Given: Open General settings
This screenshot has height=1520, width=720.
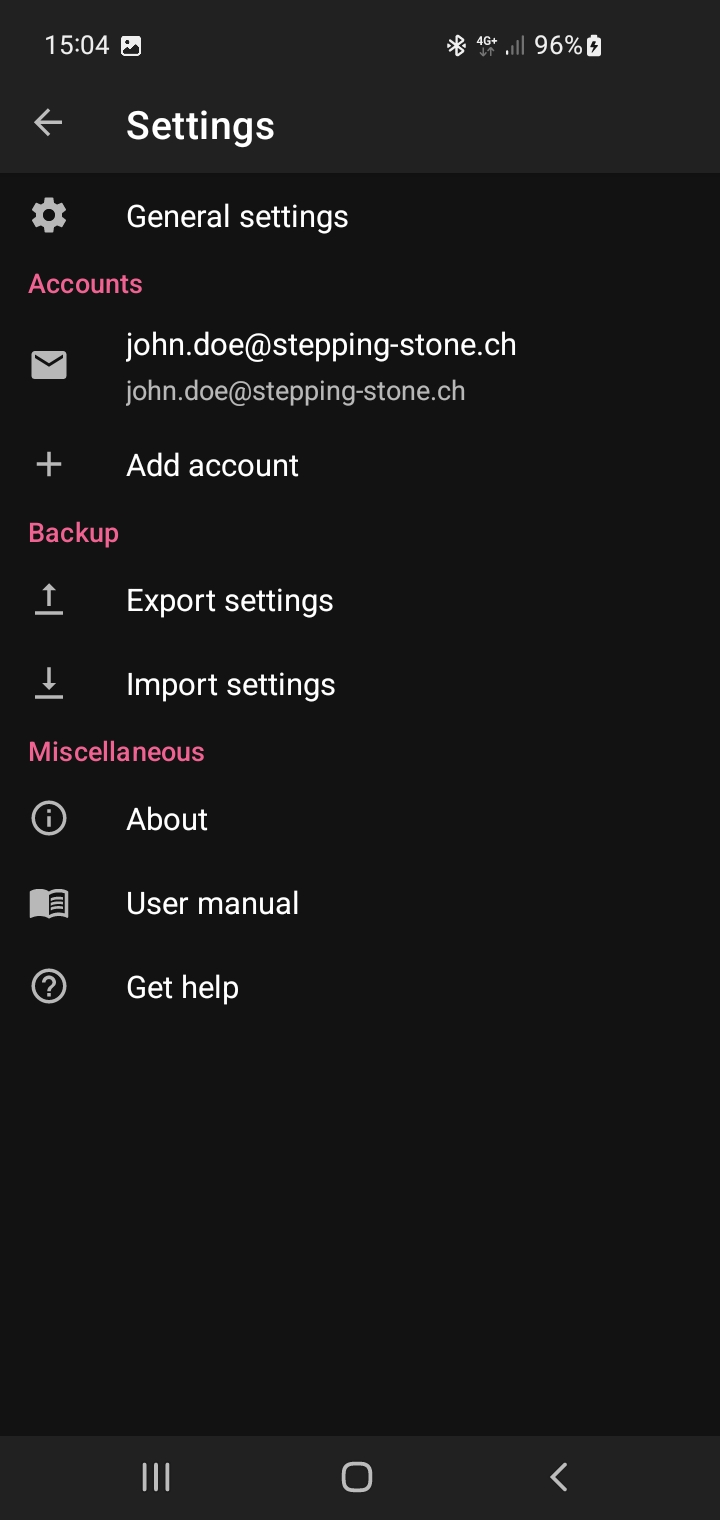Looking at the screenshot, I should [x=237, y=217].
